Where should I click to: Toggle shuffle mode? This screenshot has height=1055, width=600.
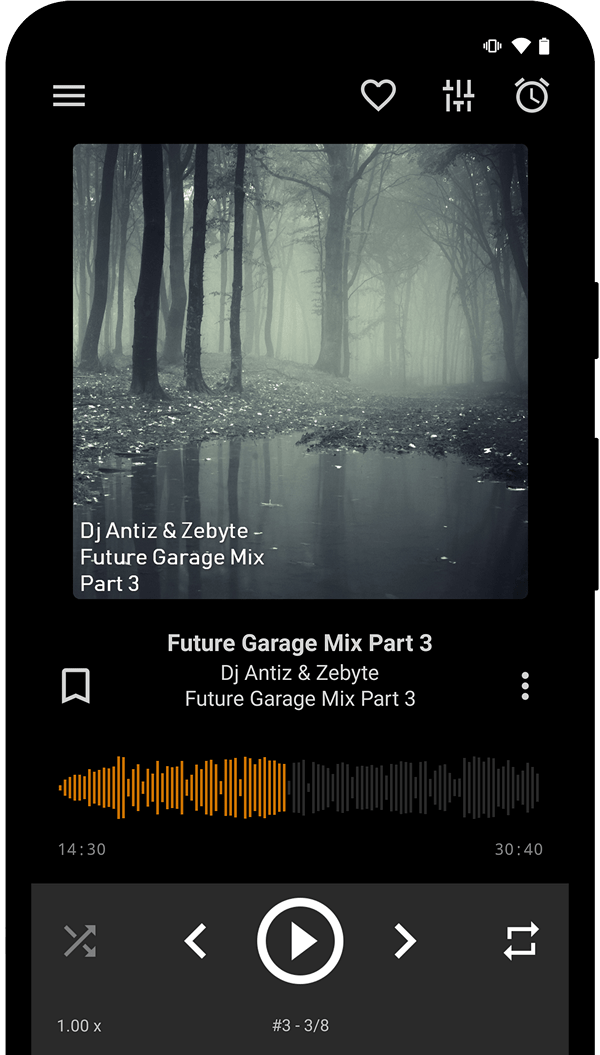[80, 941]
